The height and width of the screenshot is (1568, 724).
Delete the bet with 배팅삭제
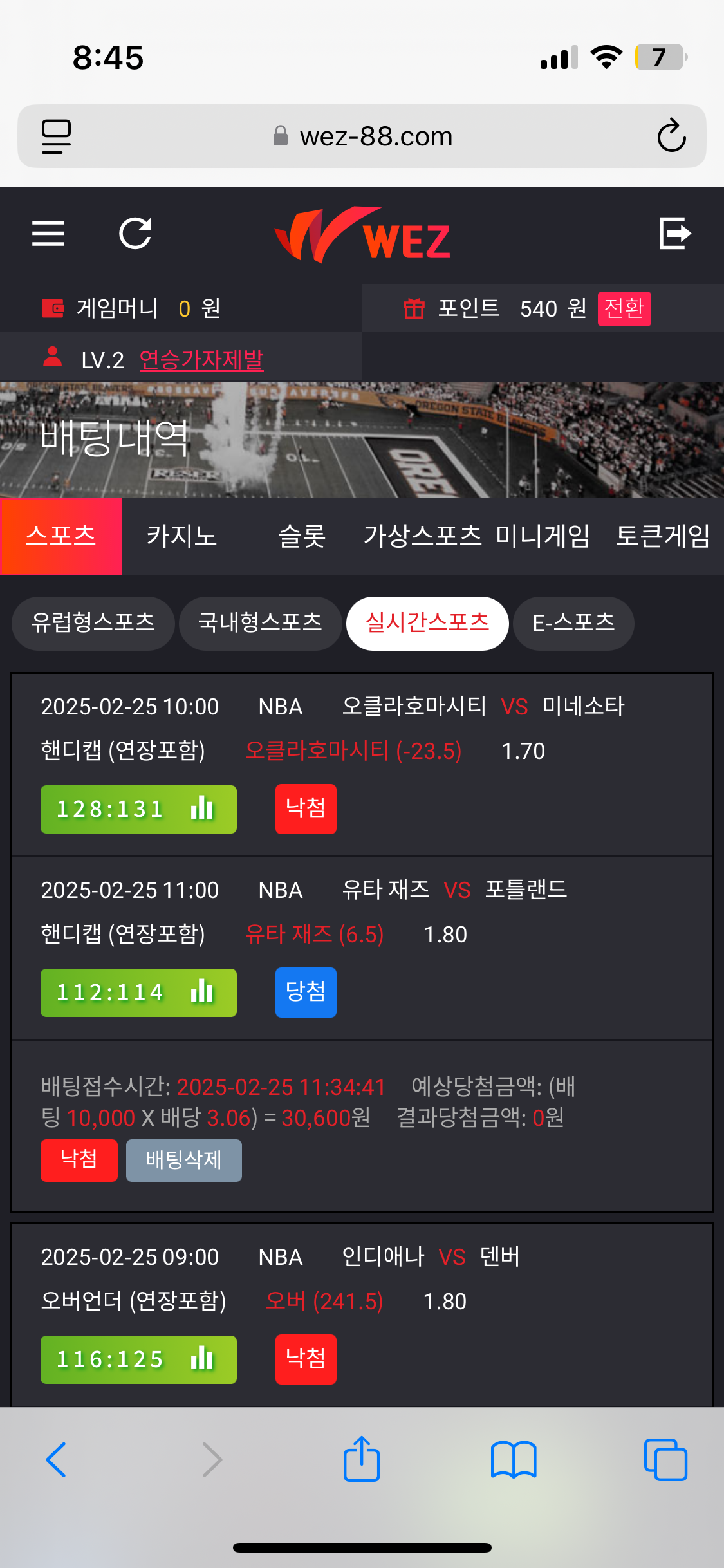(184, 1160)
